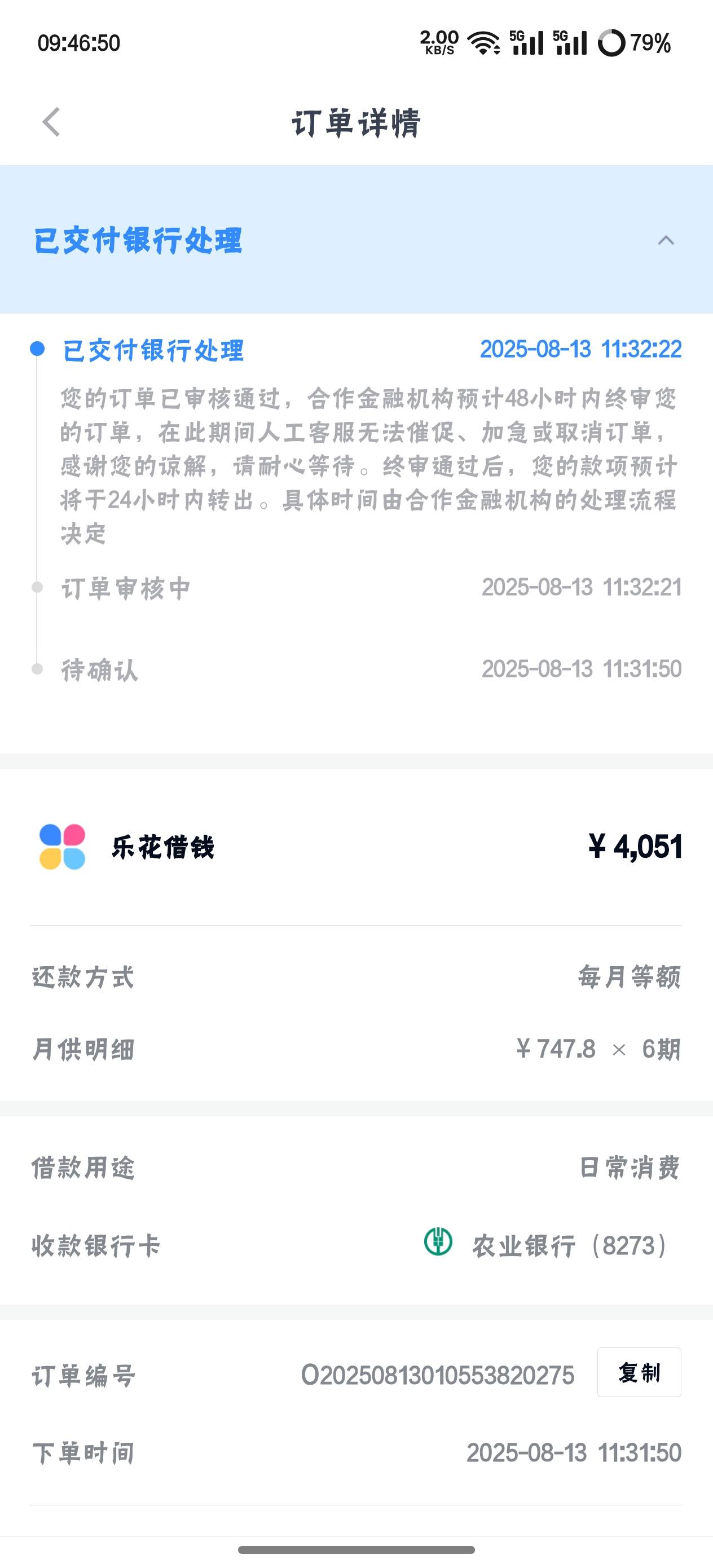Screen dimensions: 713x1568
Task: Tap 复制 to copy the order number
Action: point(639,1373)
